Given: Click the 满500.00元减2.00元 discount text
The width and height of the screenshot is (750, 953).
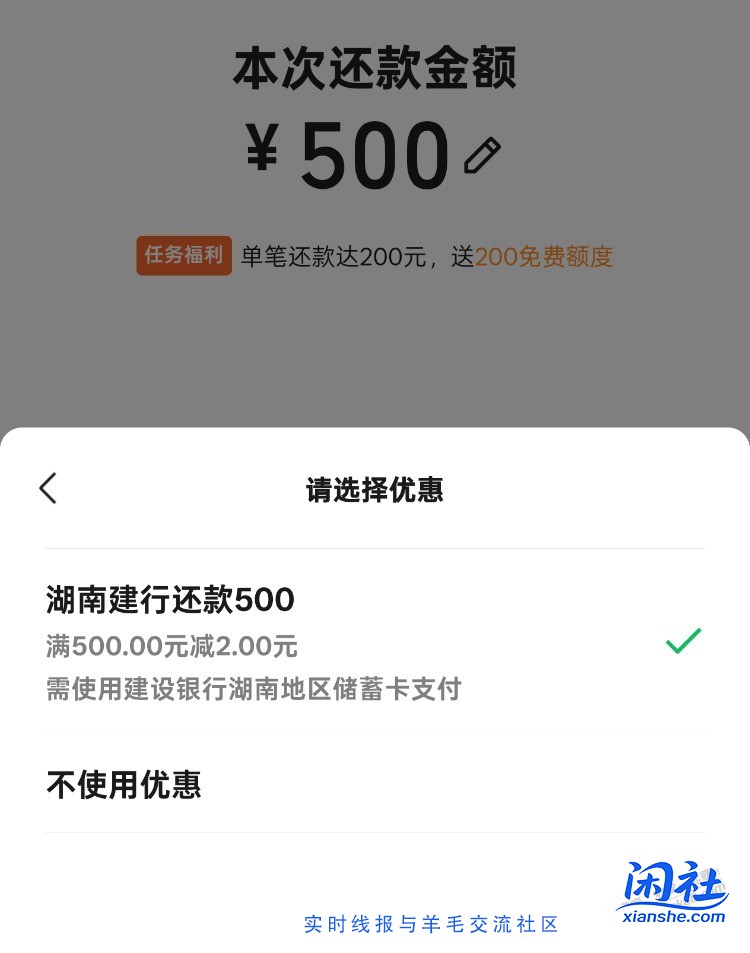Looking at the screenshot, I should coord(170,647).
